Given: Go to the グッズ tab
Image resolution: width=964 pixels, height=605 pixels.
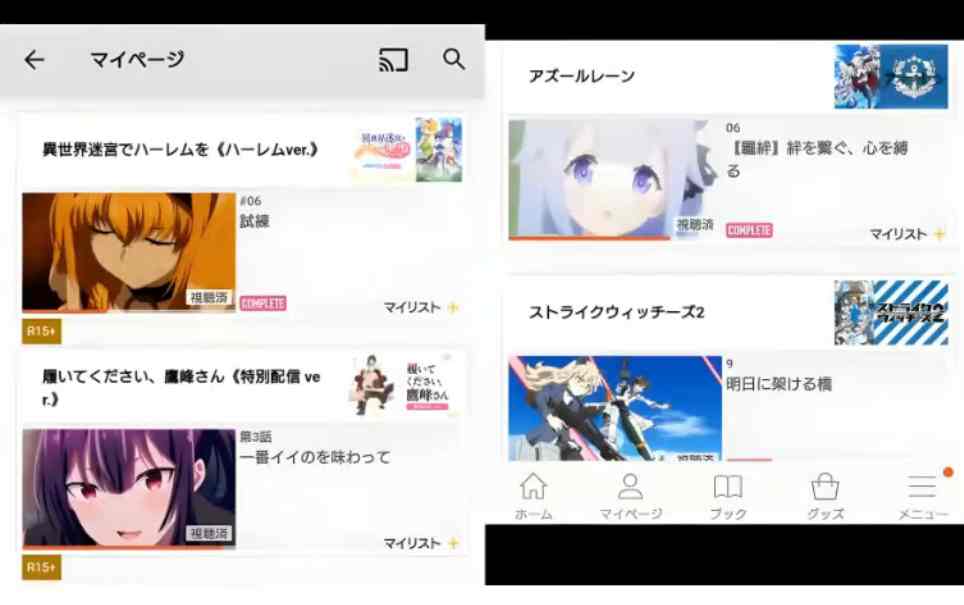Looking at the screenshot, I should coord(825,496).
